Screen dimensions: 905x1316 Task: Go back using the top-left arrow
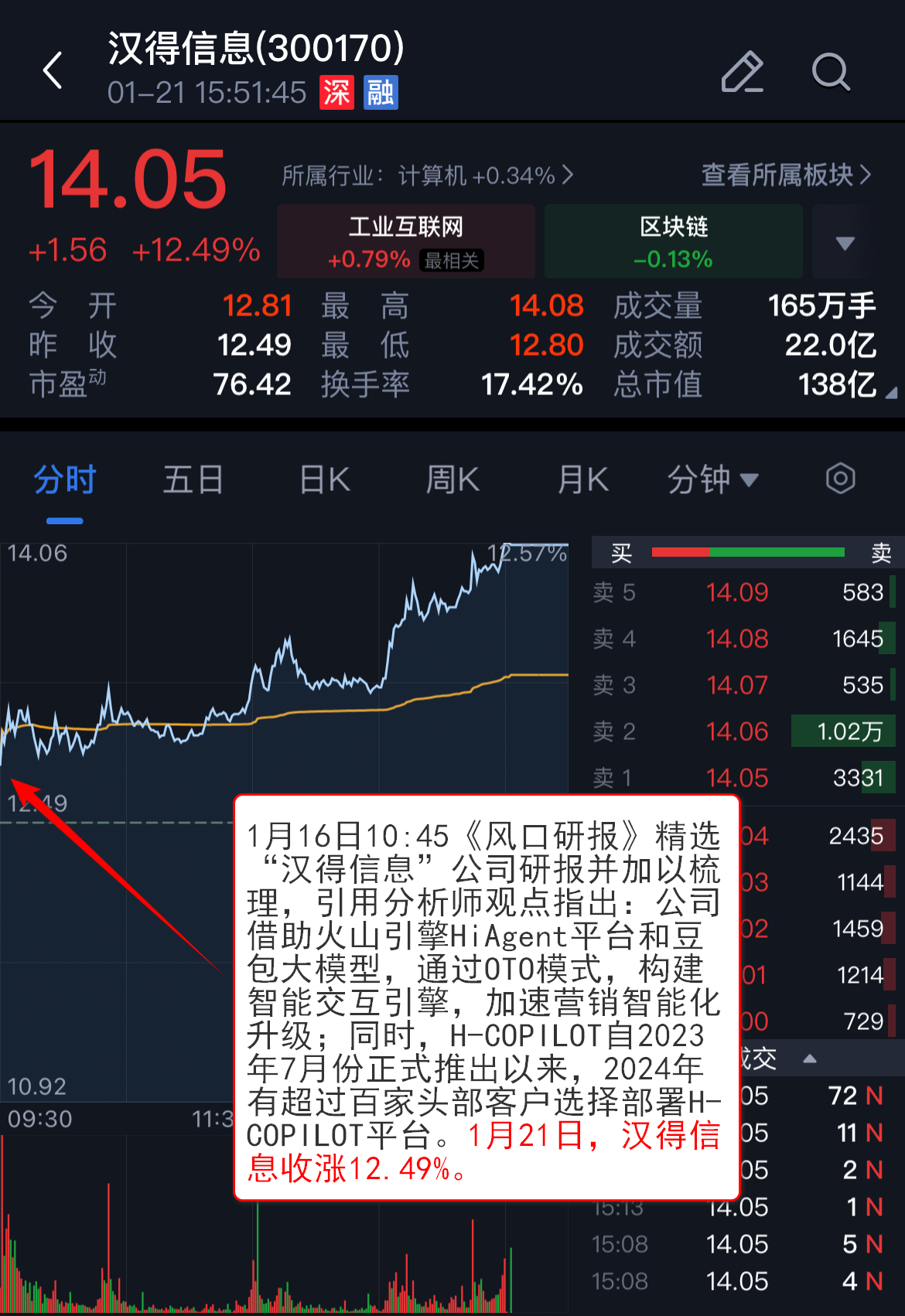(x=53, y=71)
